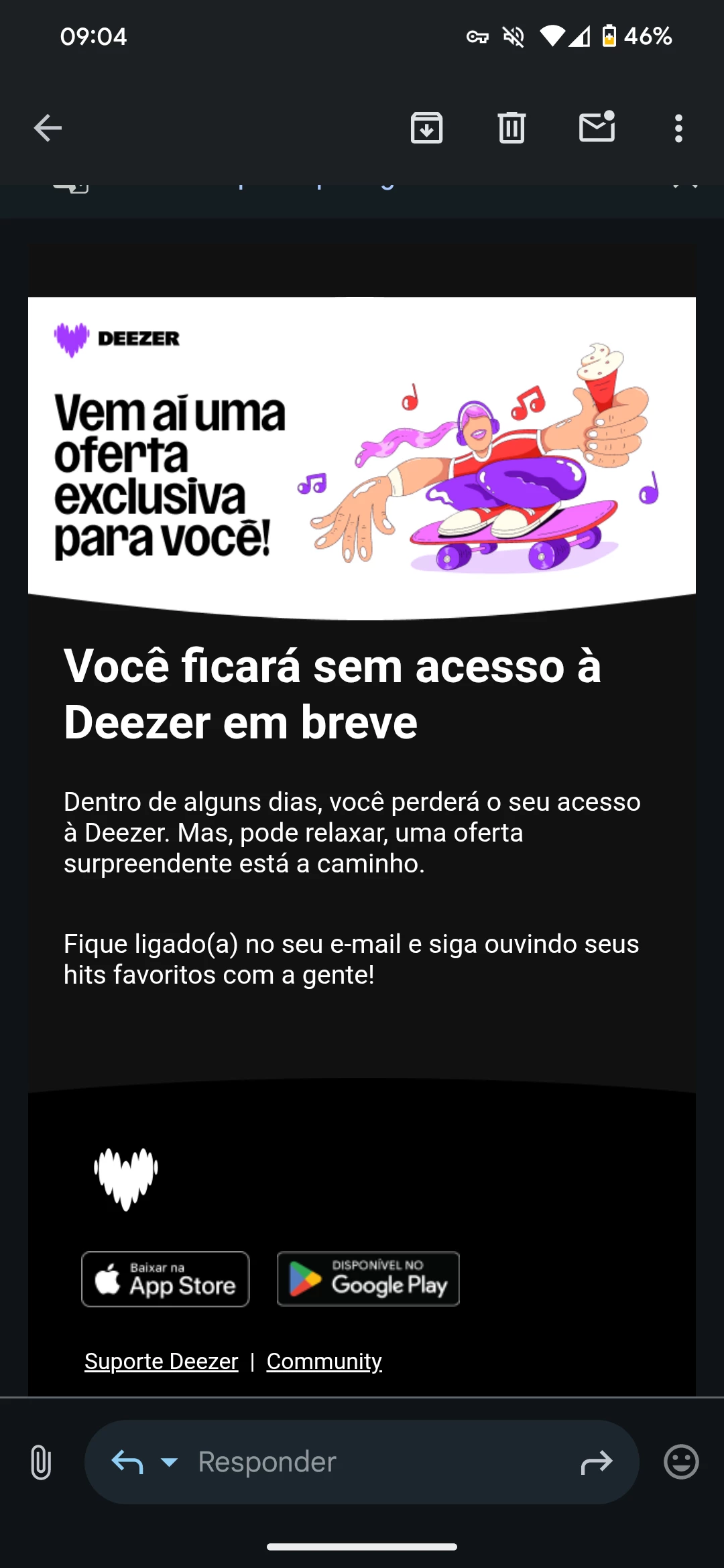Screen dimensions: 724x1568
Task: Archive this email
Action: pyautogui.click(x=426, y=127)
